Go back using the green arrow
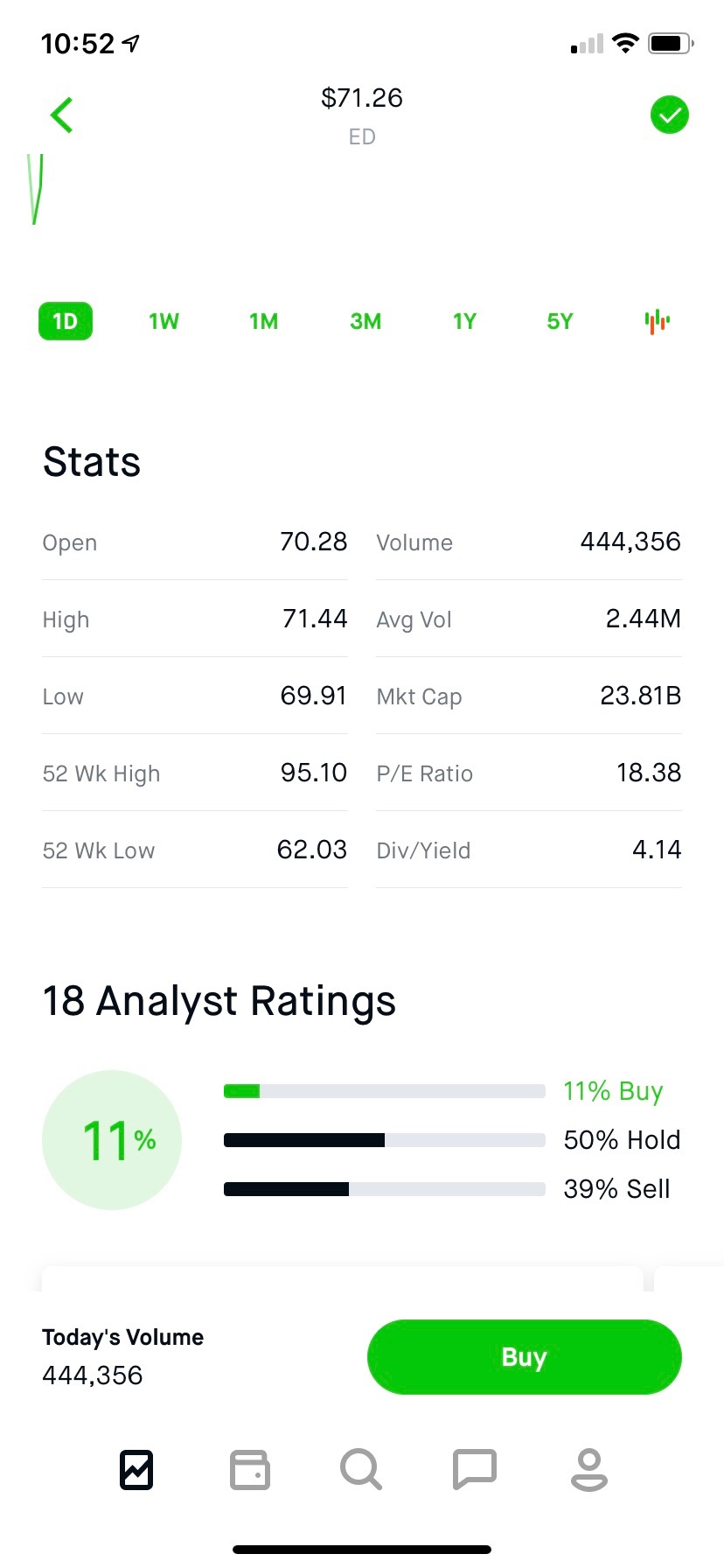 tap(62, 115)
